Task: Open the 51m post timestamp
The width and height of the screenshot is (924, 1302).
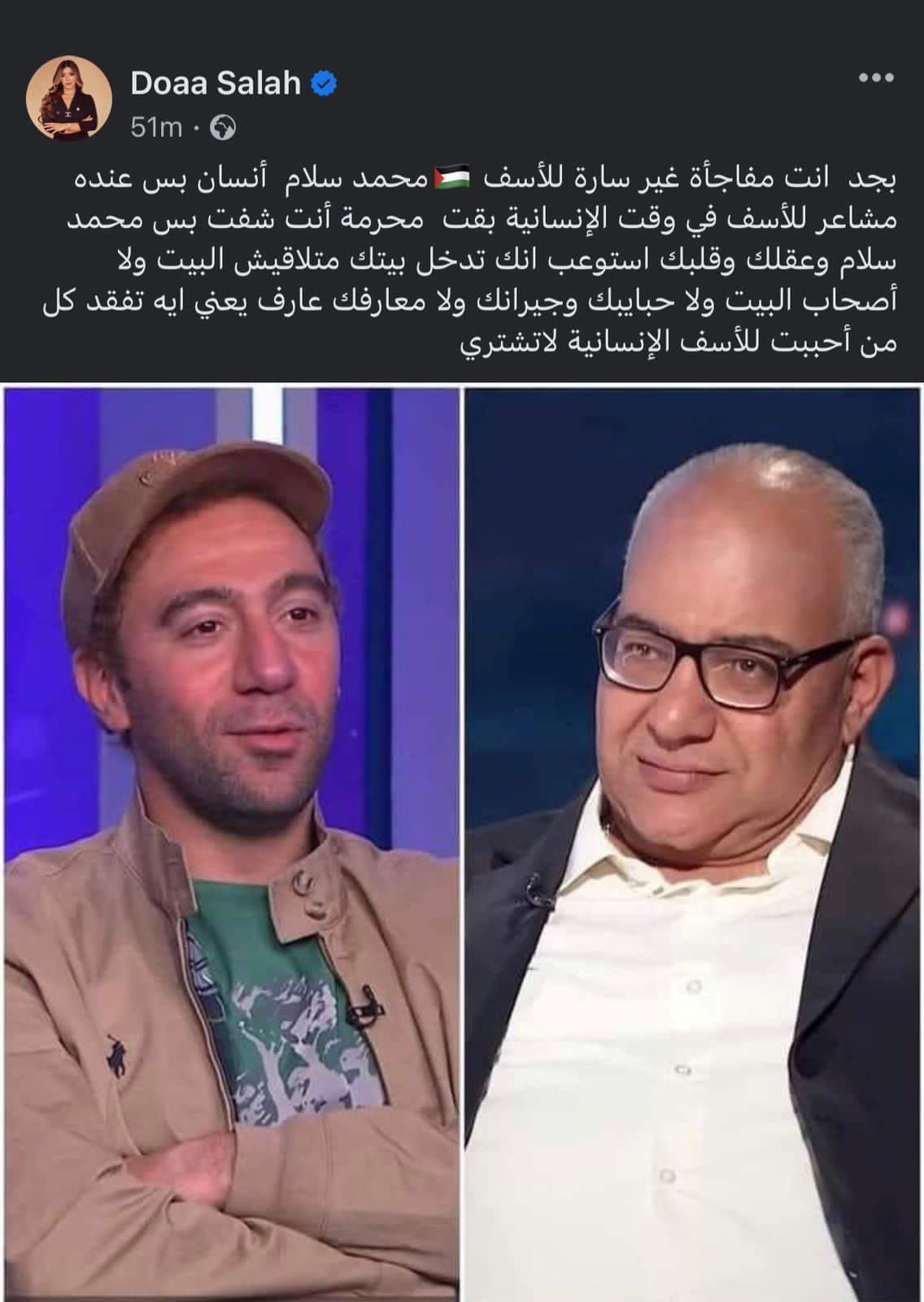Action: tap(156, 128)
